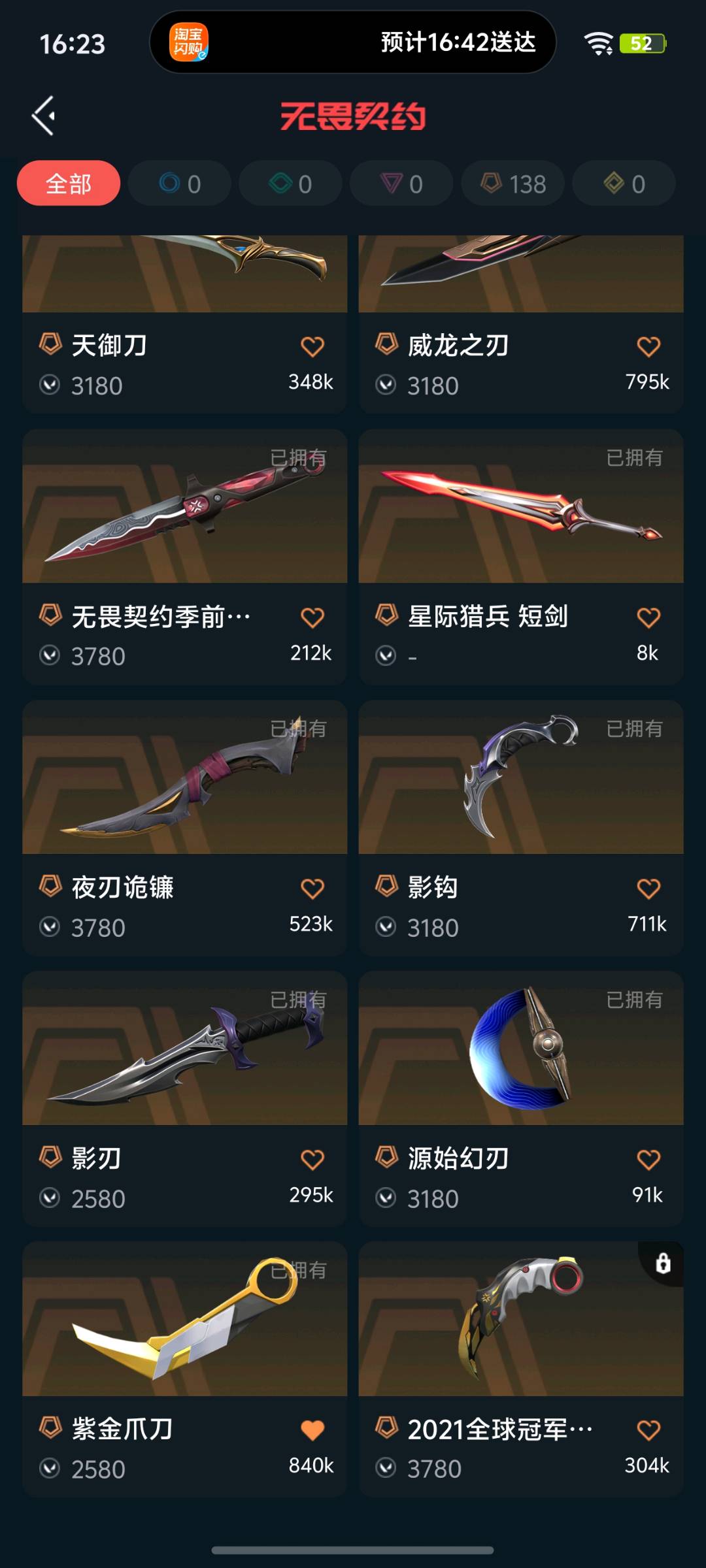The image size is (706, 1568).
Task: Select the yellow diamond tier filter
Action: coord(624,184)
